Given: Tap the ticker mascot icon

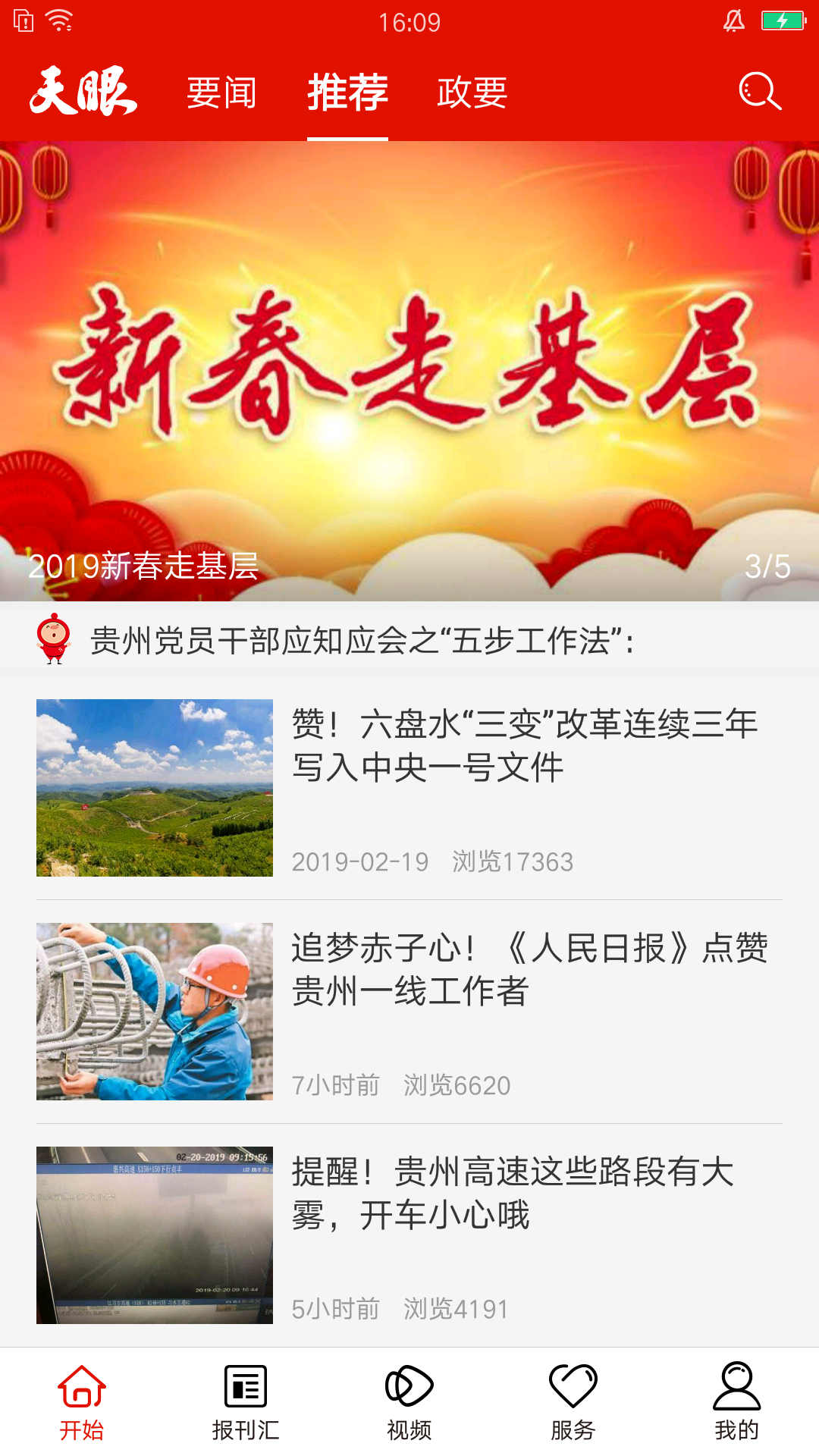Looking at the screenshot, I should pos(53,642).
